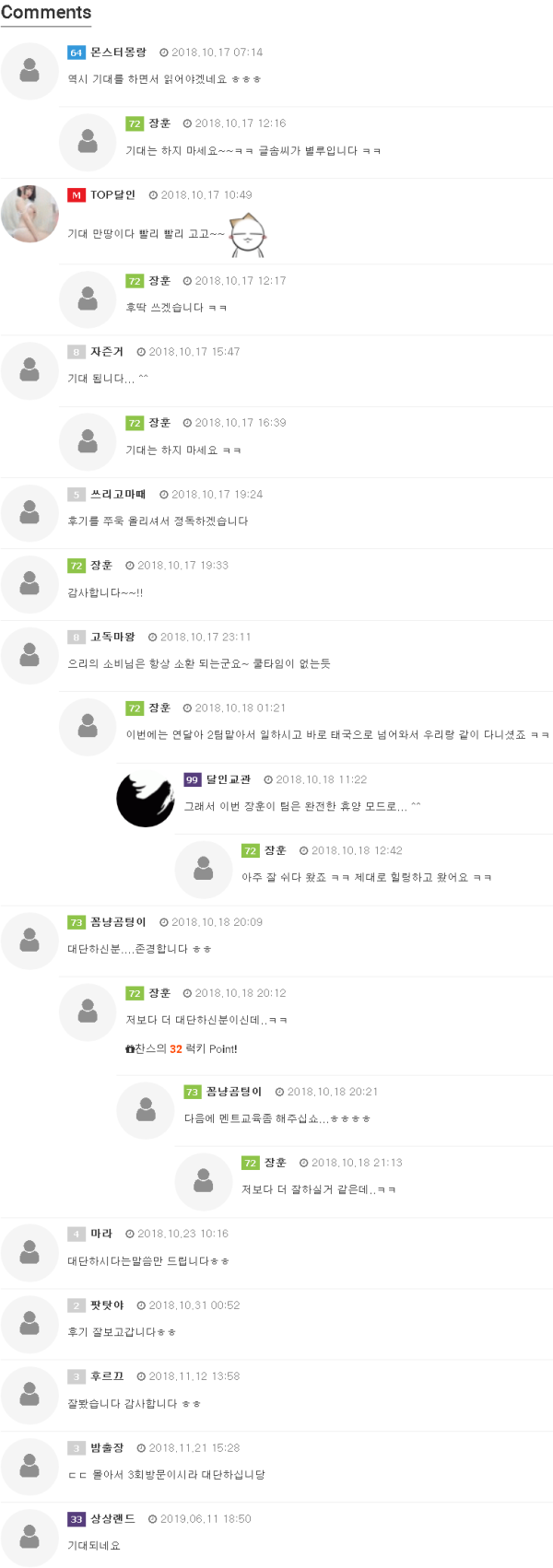Select the 팟탓야 username
The height and width of the screenshot is (1568, 553).
107,1305
